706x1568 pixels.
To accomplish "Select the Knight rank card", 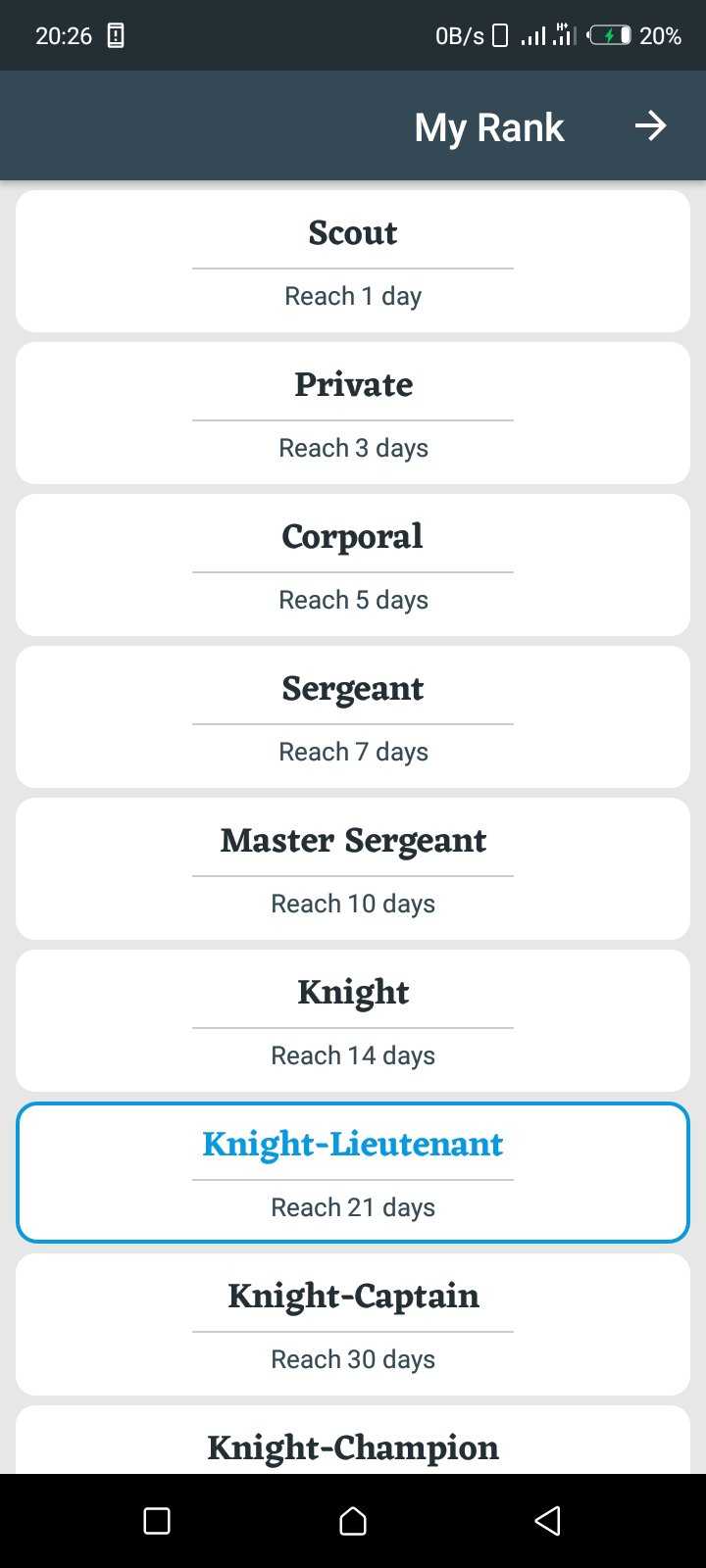I will (353, 1020).
